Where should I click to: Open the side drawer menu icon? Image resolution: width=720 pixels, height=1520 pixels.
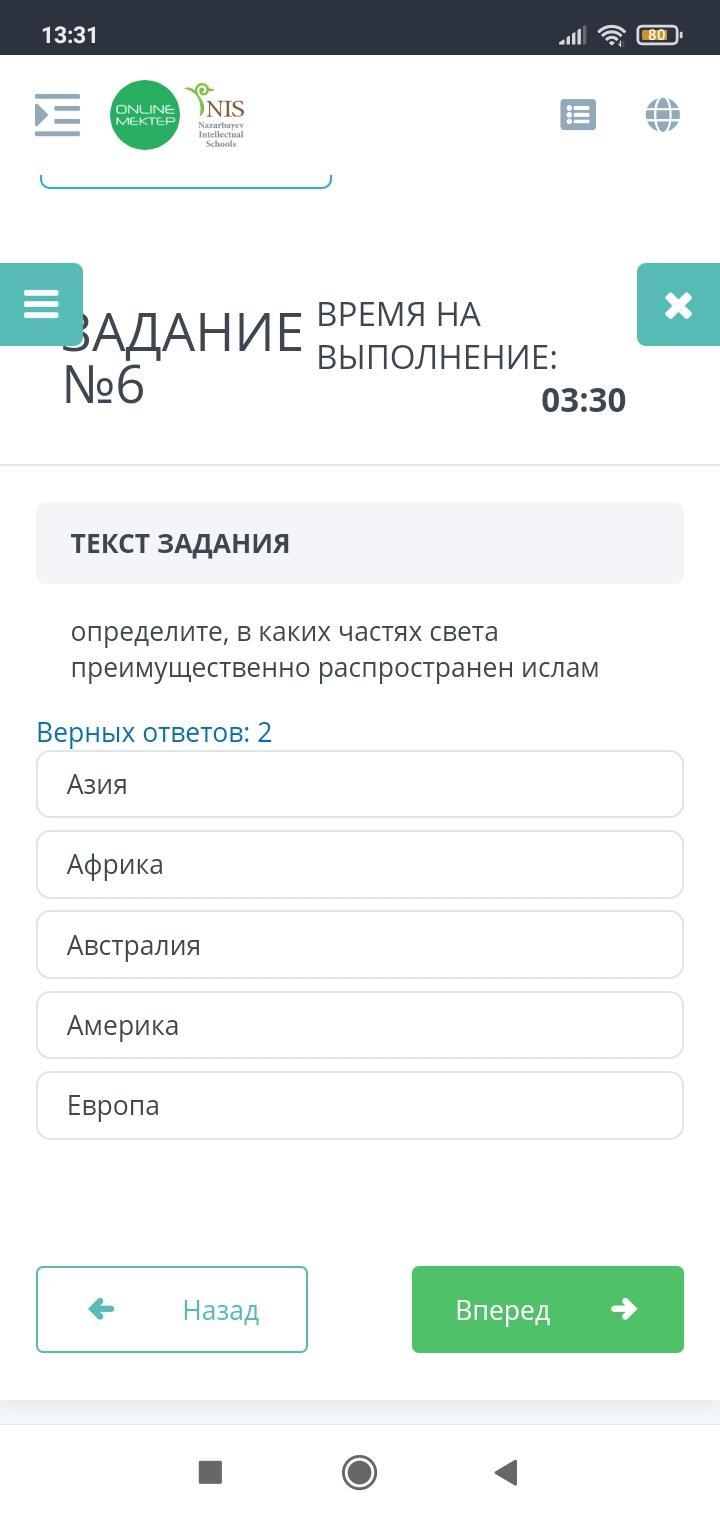pyautogui.click(x=57, y=115)
